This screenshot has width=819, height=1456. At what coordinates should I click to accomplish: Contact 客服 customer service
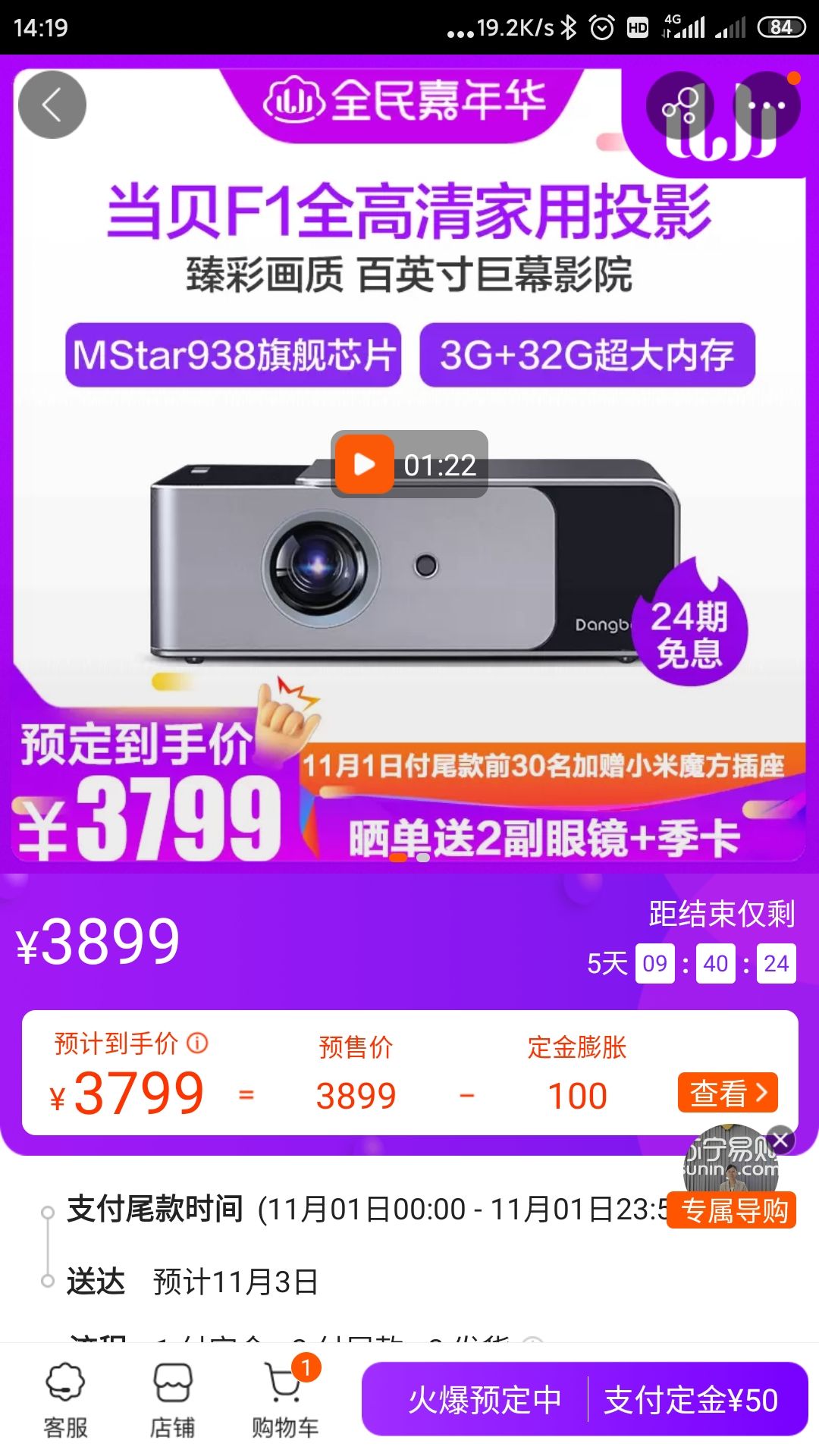65,1400
